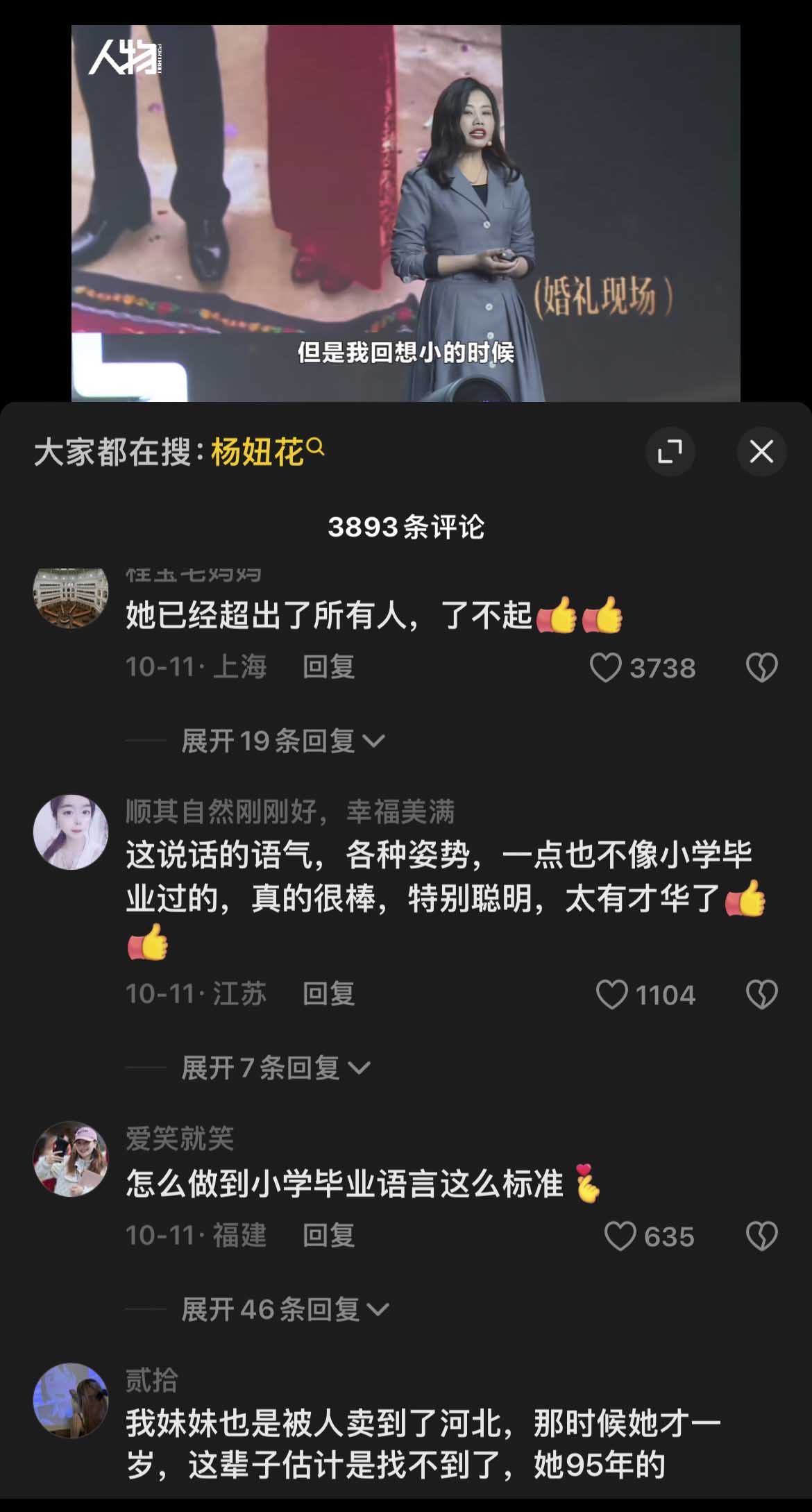Like 爱笑就笑's comment
This screenshot has width=812, height=1512.
[x=620, y=1236]
